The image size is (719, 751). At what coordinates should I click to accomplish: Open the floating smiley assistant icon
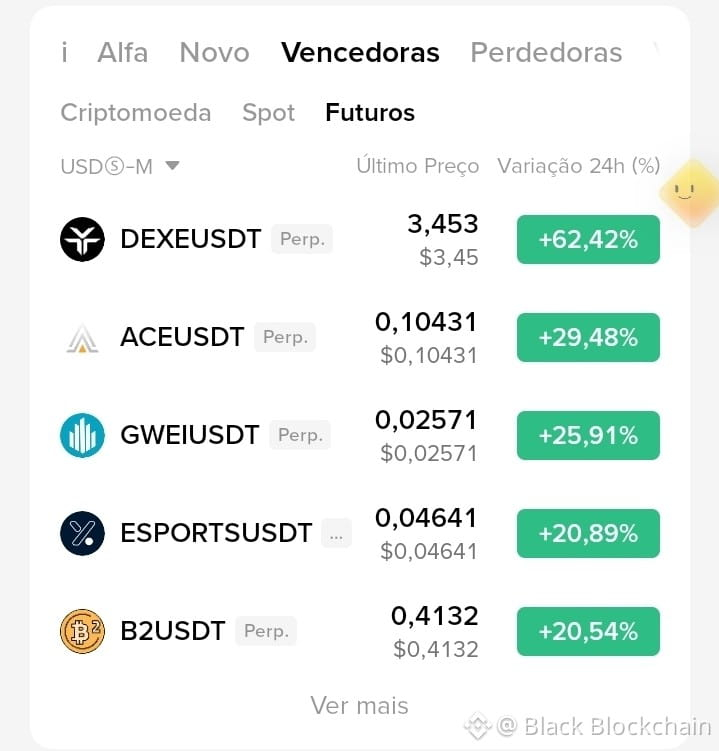click(689, 193)
